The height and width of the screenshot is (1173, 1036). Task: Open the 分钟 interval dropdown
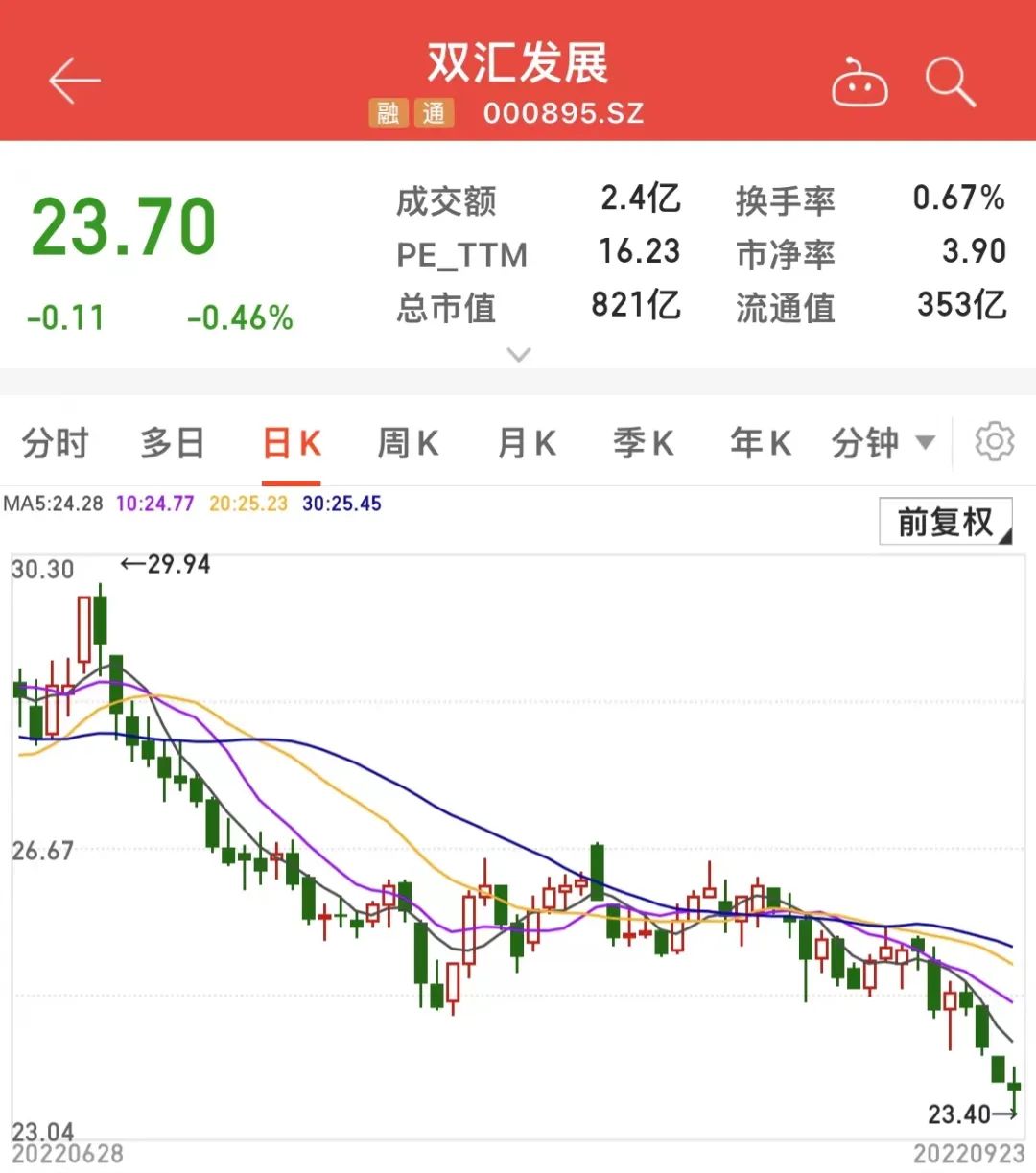[x=882, y=443]
